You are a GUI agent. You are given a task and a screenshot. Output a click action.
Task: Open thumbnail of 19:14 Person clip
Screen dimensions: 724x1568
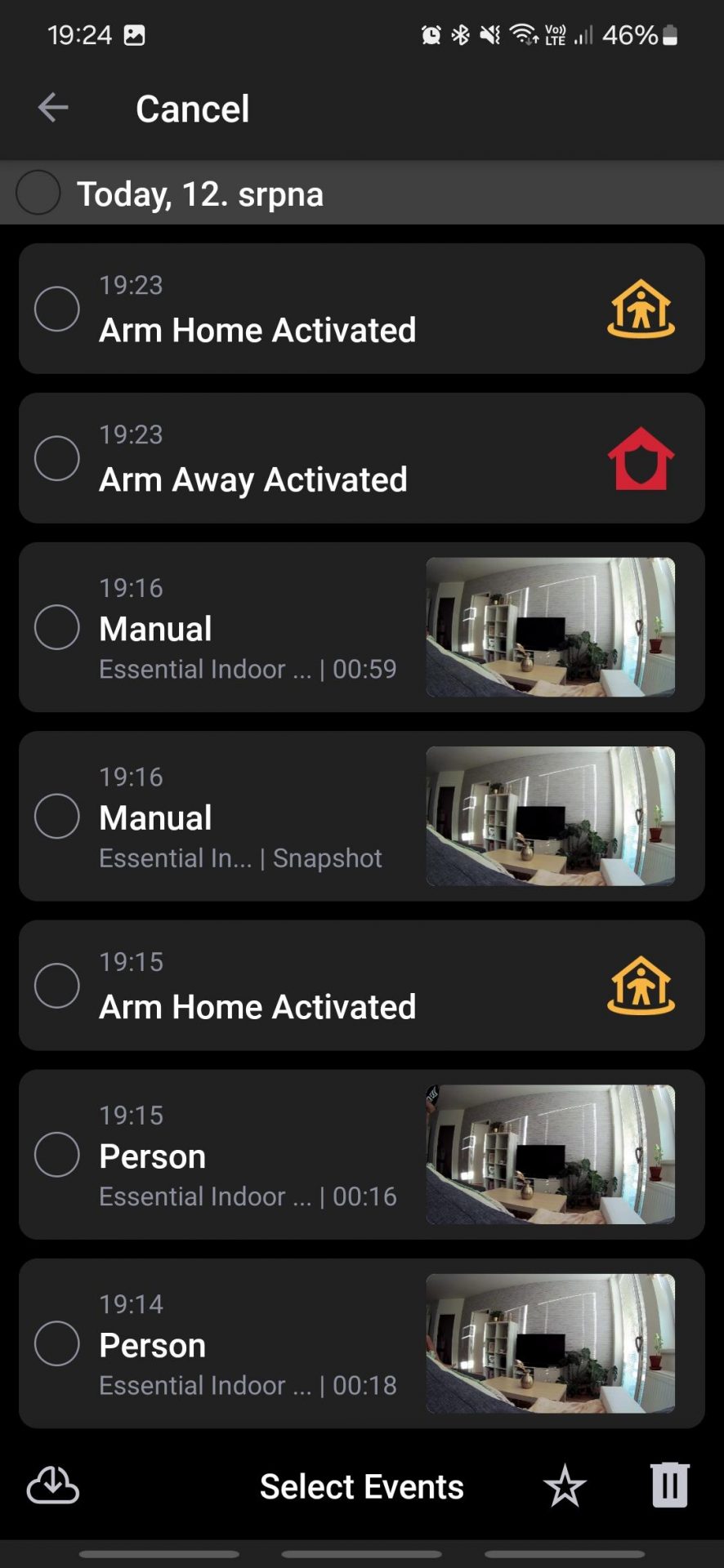tap(551, 1343)
